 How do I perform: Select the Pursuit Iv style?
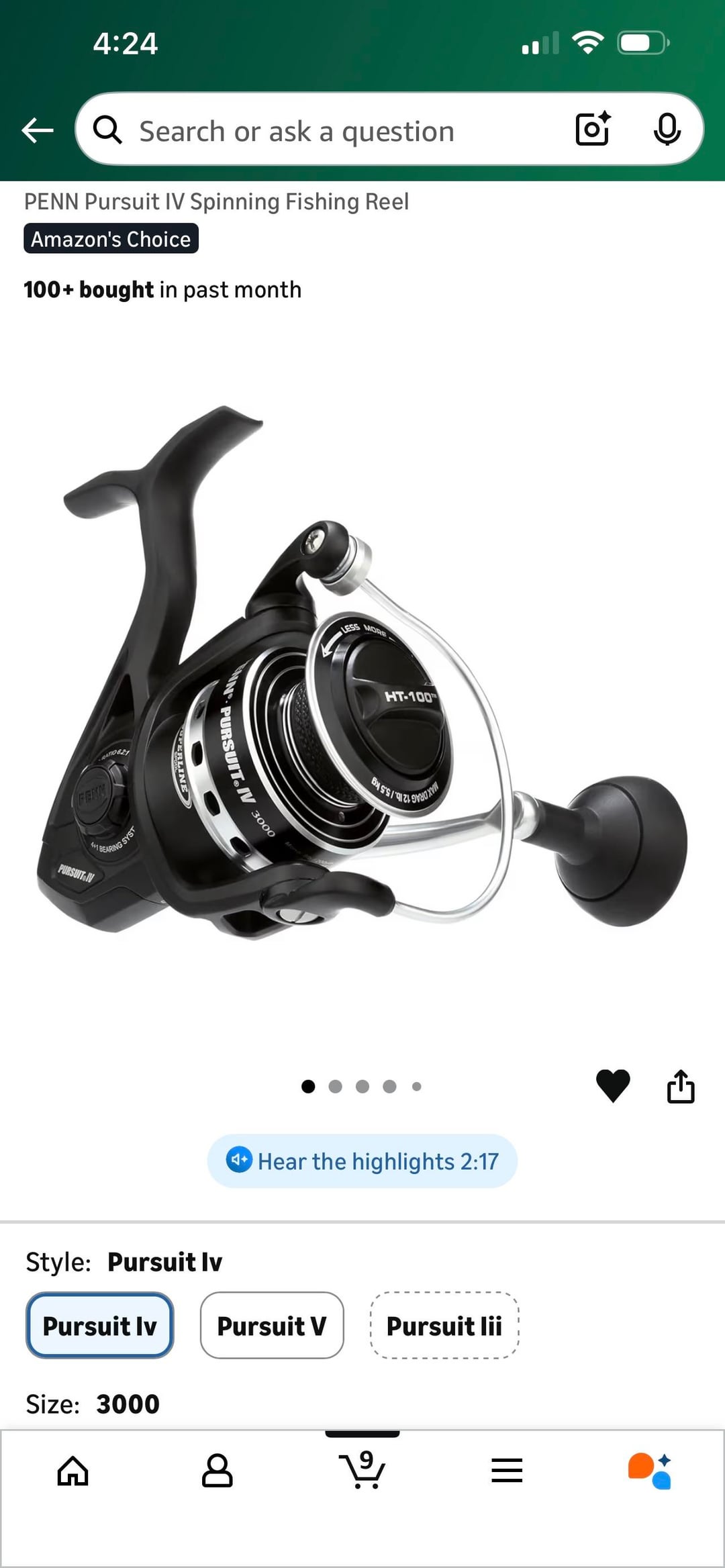(x=100, y=1326)
